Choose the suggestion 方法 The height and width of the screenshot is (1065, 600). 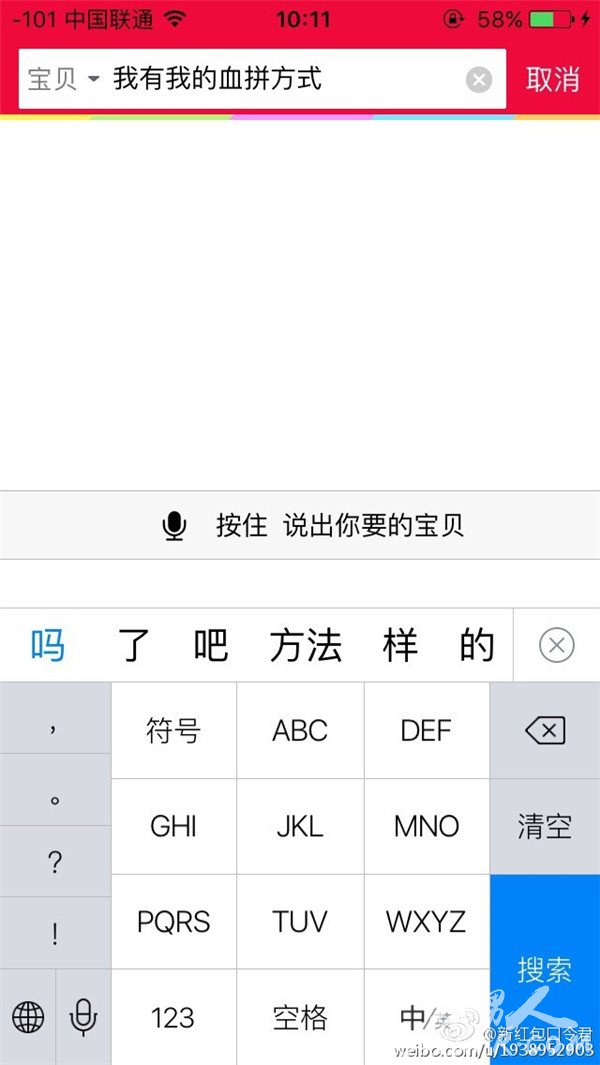(305, 645)
